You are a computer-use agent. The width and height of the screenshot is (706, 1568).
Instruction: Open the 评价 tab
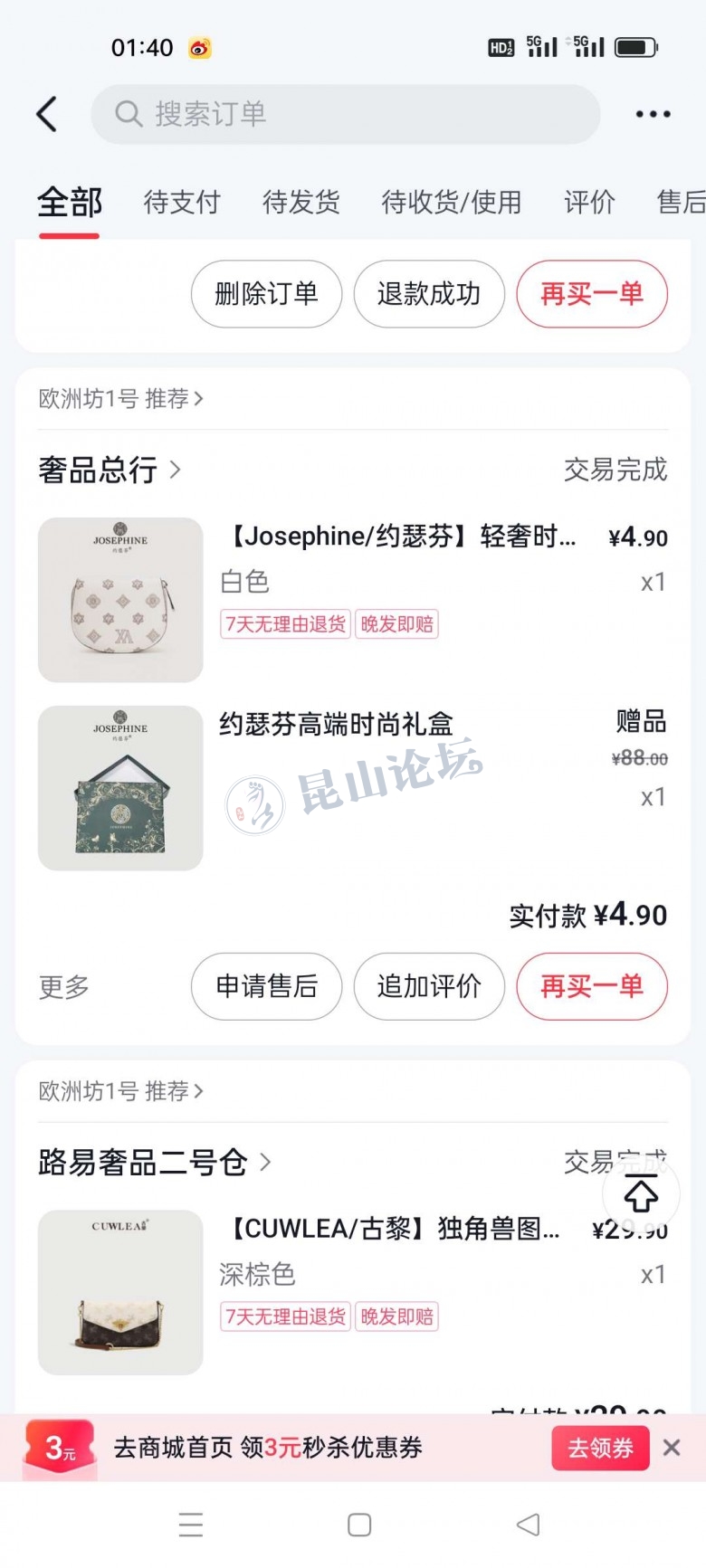pos(589,202)
